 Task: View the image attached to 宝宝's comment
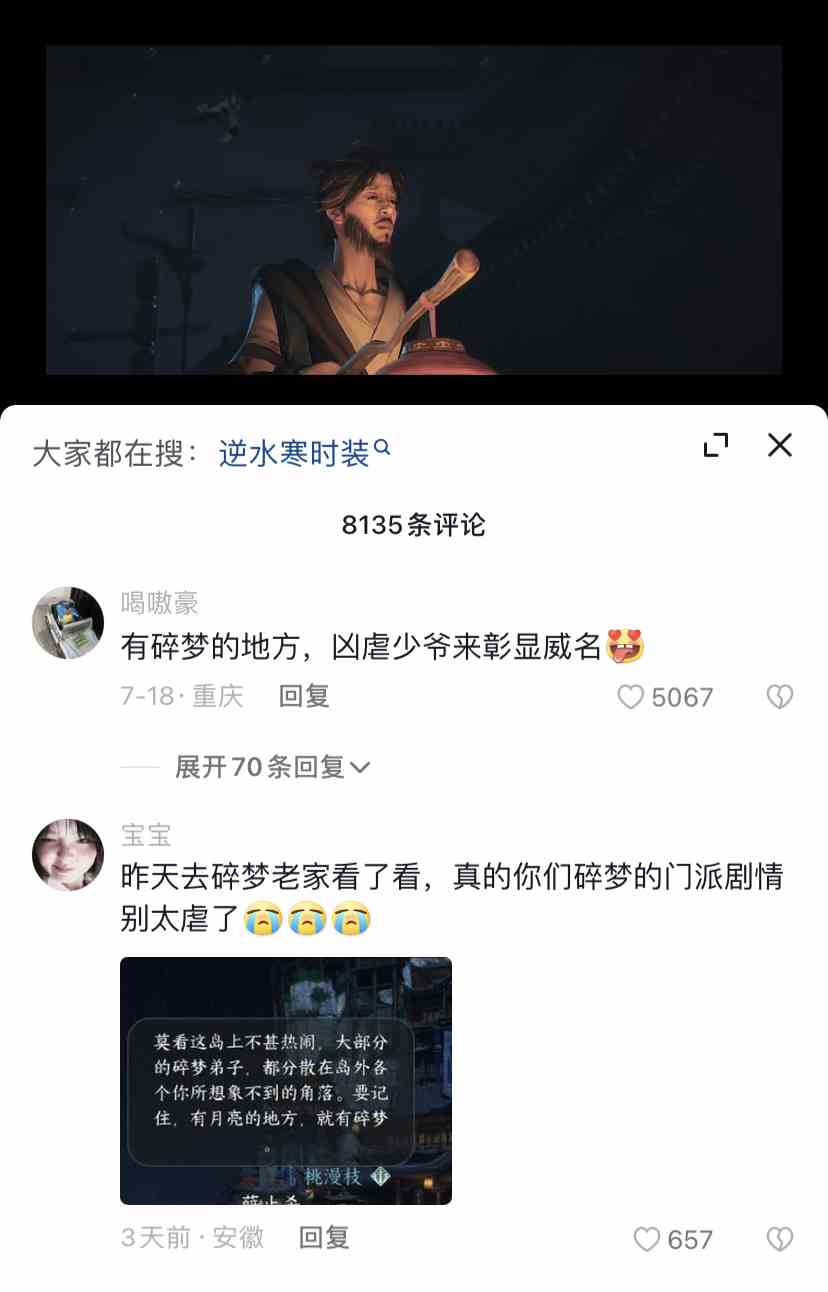286,1080
